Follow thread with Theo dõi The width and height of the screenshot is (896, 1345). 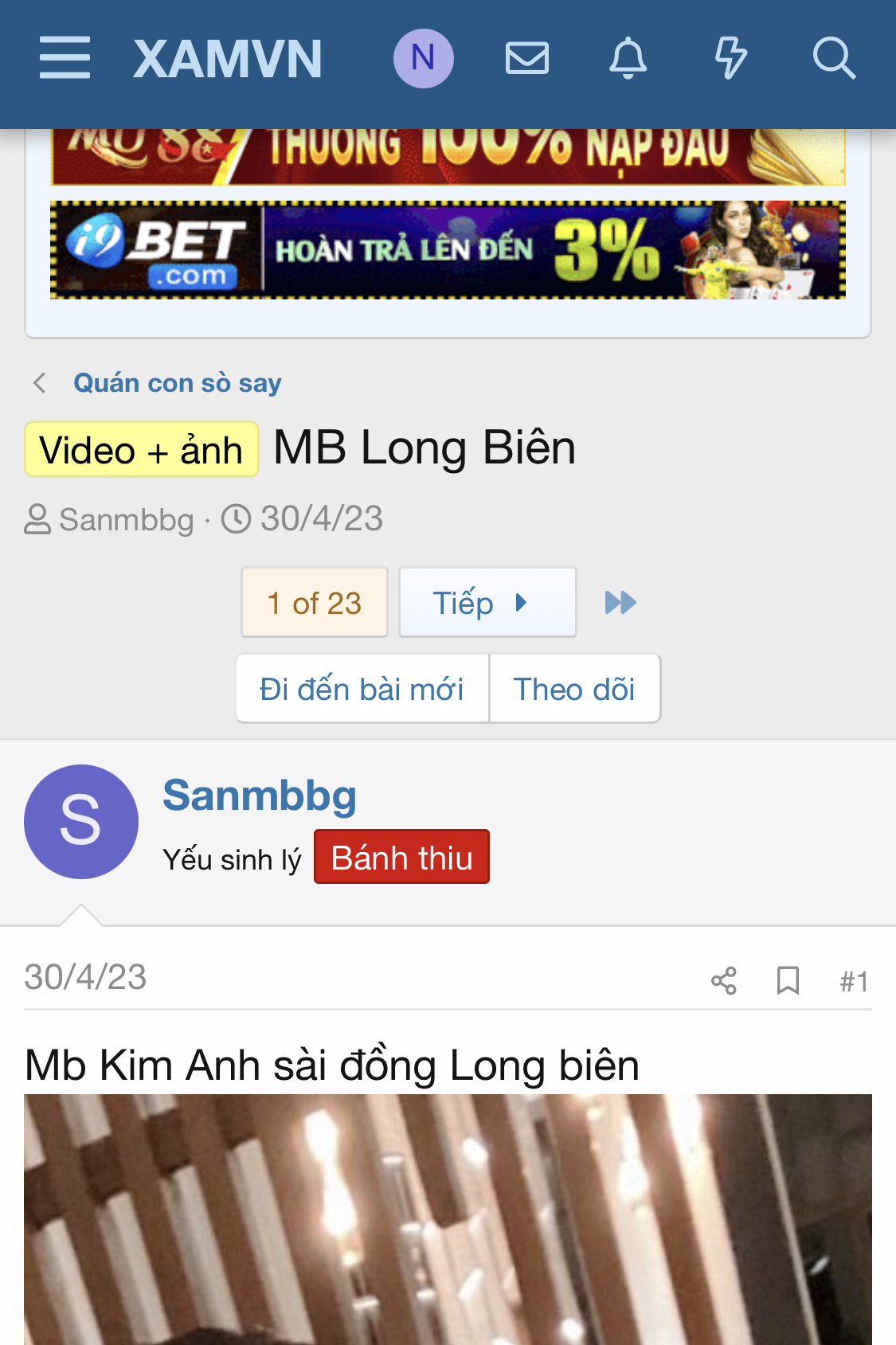coord(574,689)
